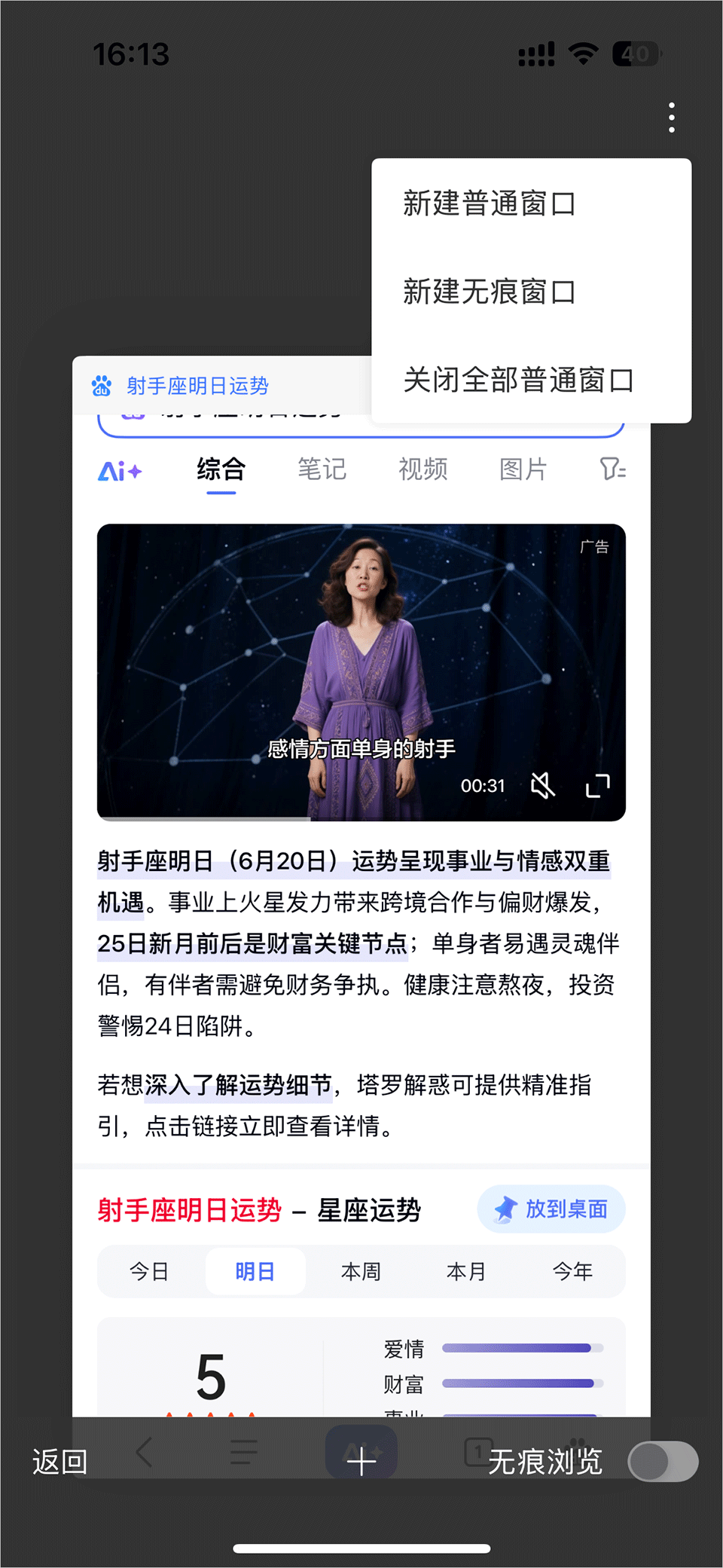Select 新建普通窗口 from the menu
The width and height of the screenshot is (723, 1568).
[490, 203]
